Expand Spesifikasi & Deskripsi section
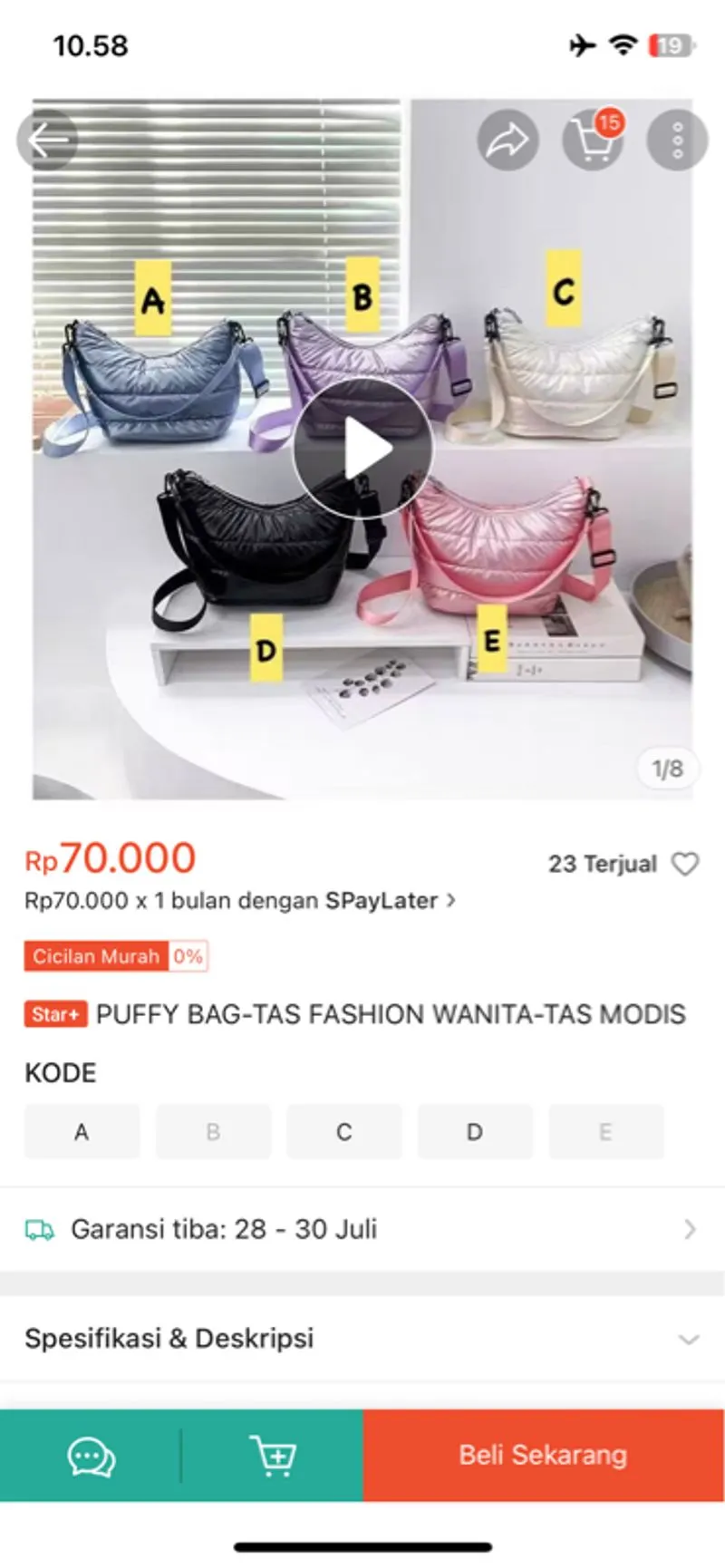 tap(362, 1339)
